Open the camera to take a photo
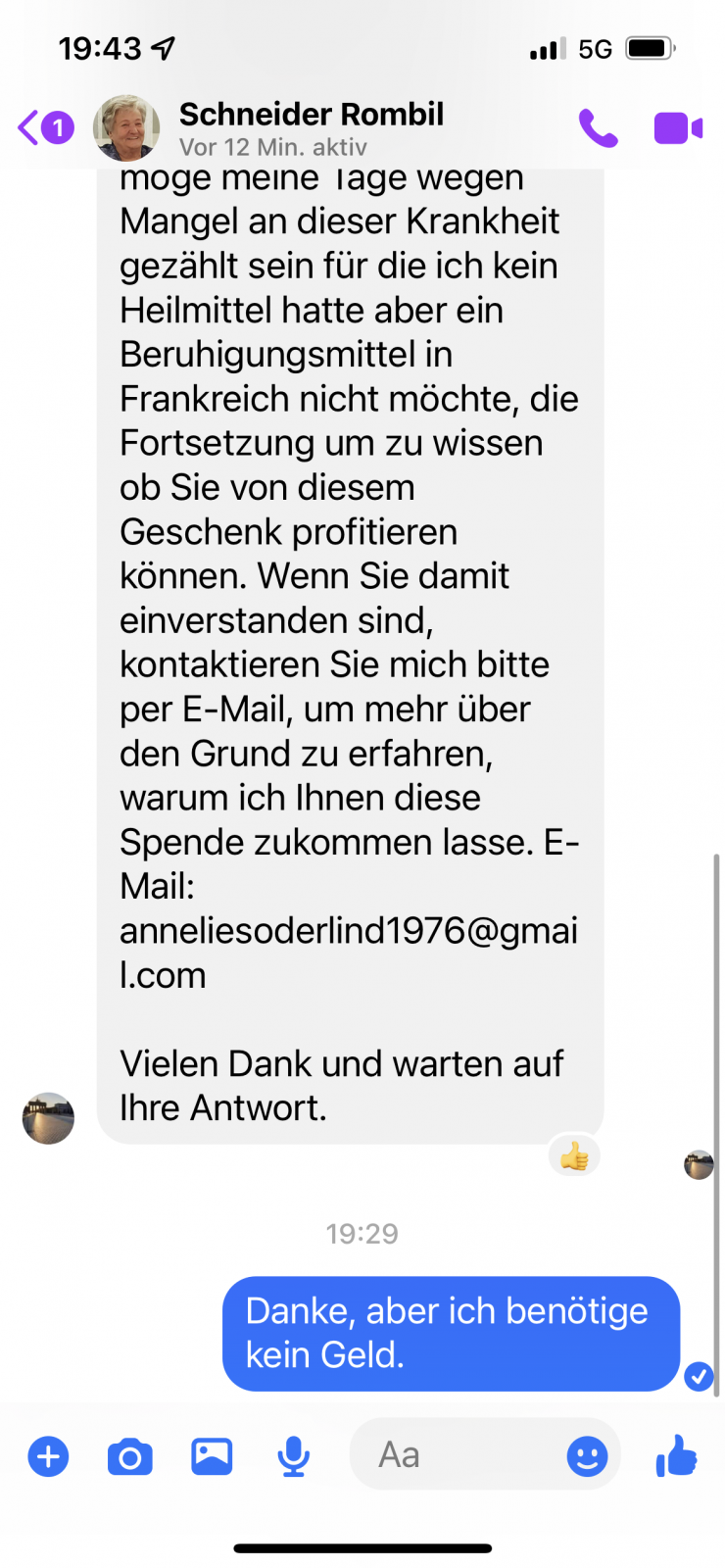The width and height of the screenshot is (725, 1568). click(129, 1456)
